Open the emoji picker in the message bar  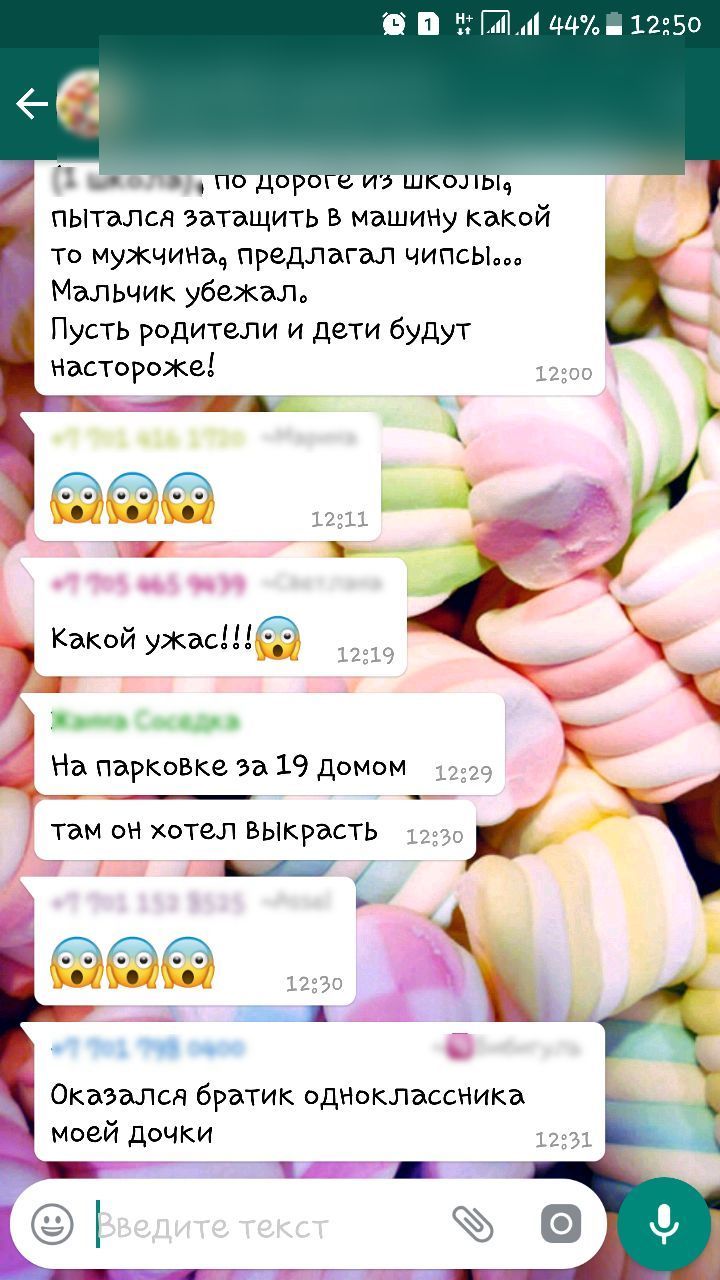(52, 1224)
